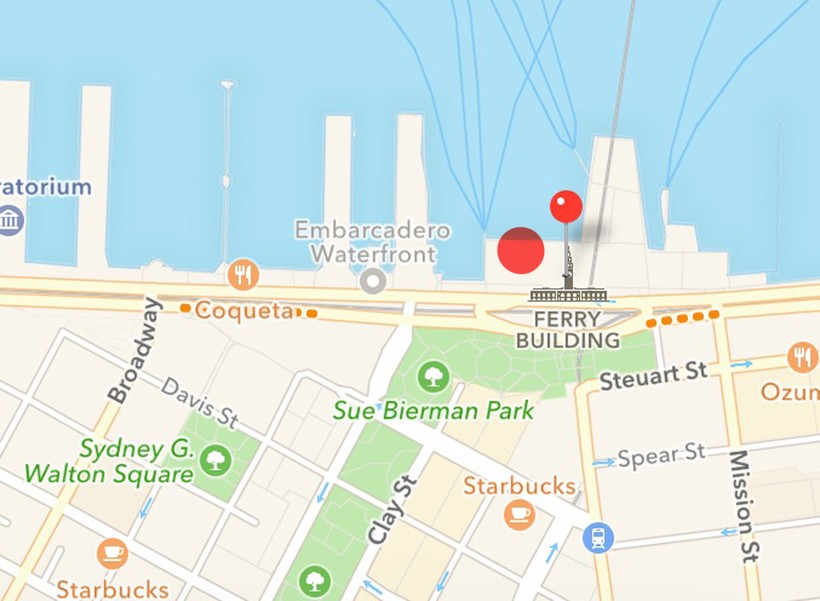The width and height of the screenshot is (820, 601).
Task: Open the Starbucks near Clay St
Action: [x=519, y=514]
